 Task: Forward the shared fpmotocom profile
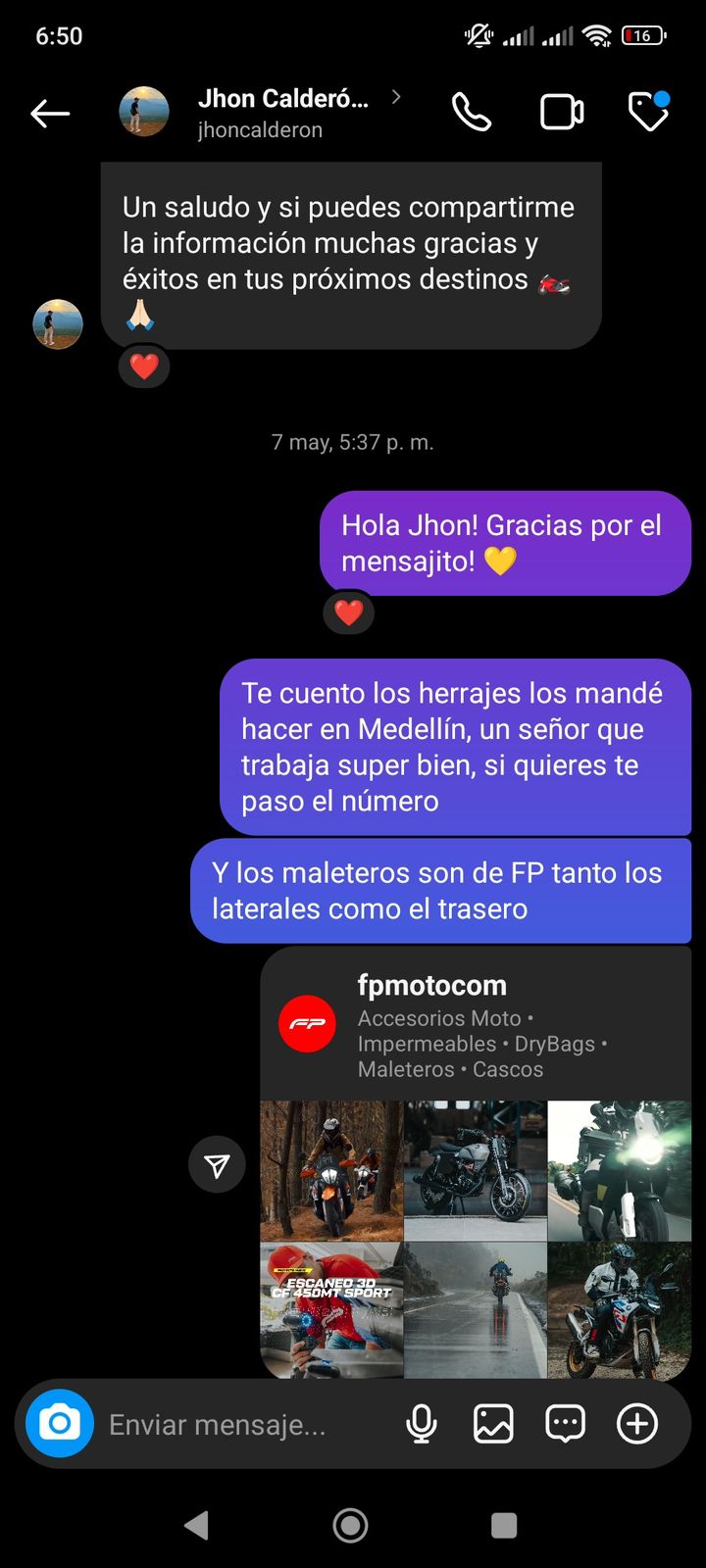(x=217, y=1164)
